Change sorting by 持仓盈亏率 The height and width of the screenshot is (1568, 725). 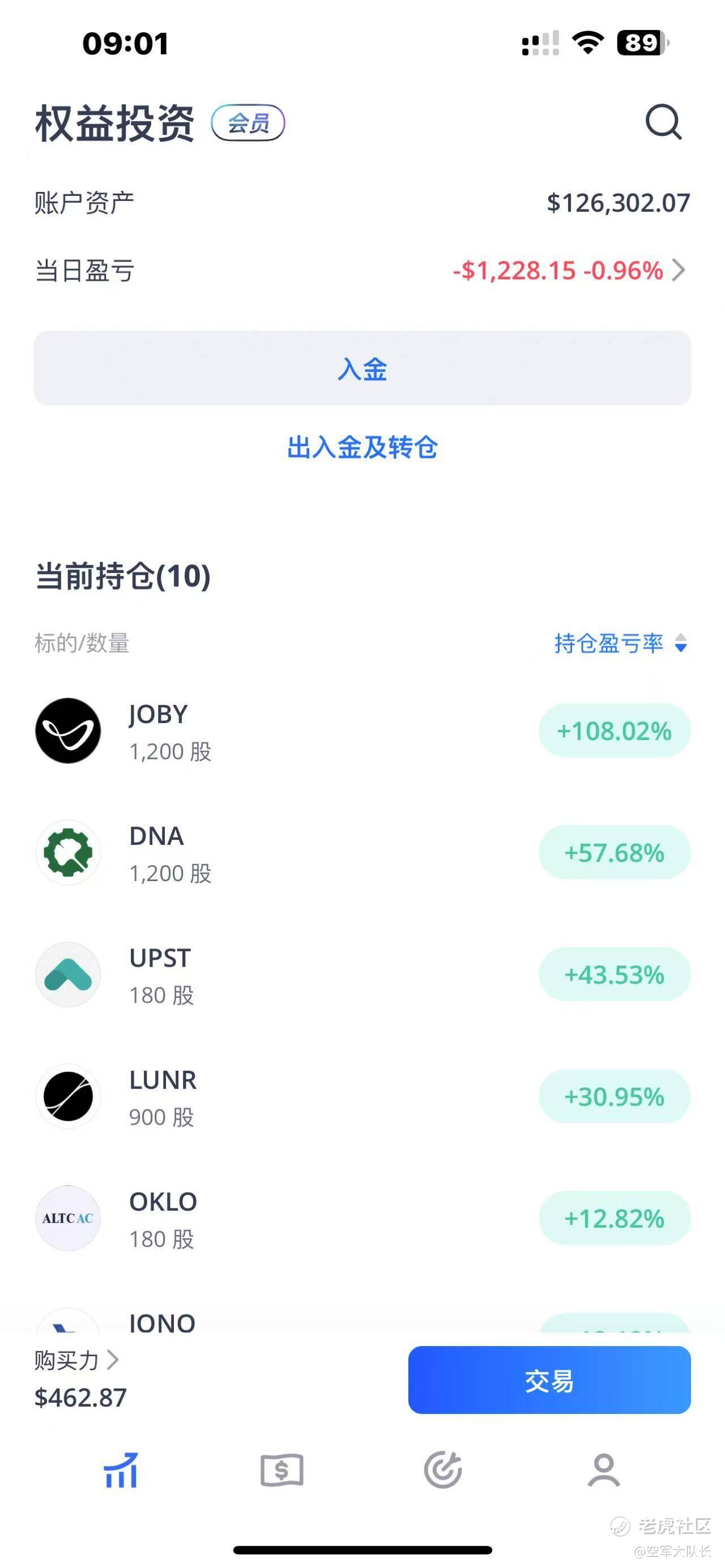pos(620,643)
